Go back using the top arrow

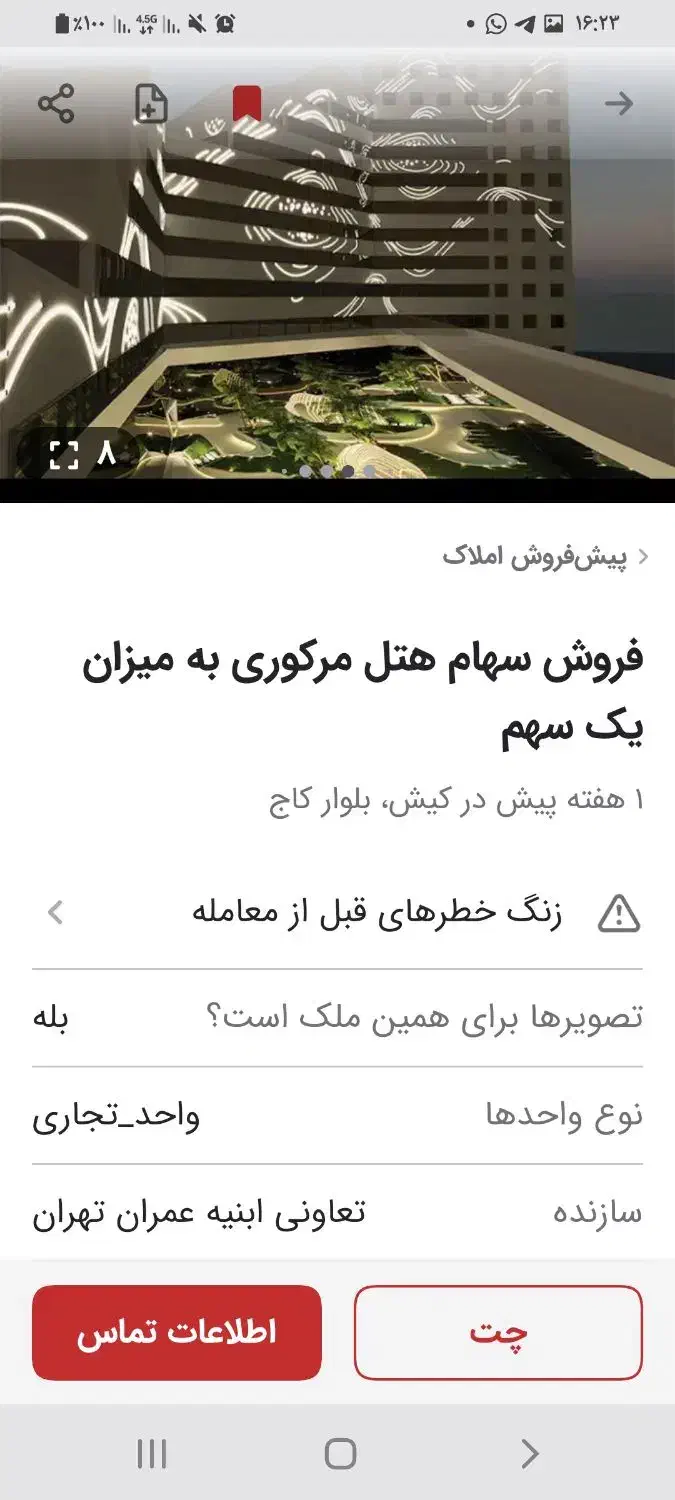(x=619, y=104)
